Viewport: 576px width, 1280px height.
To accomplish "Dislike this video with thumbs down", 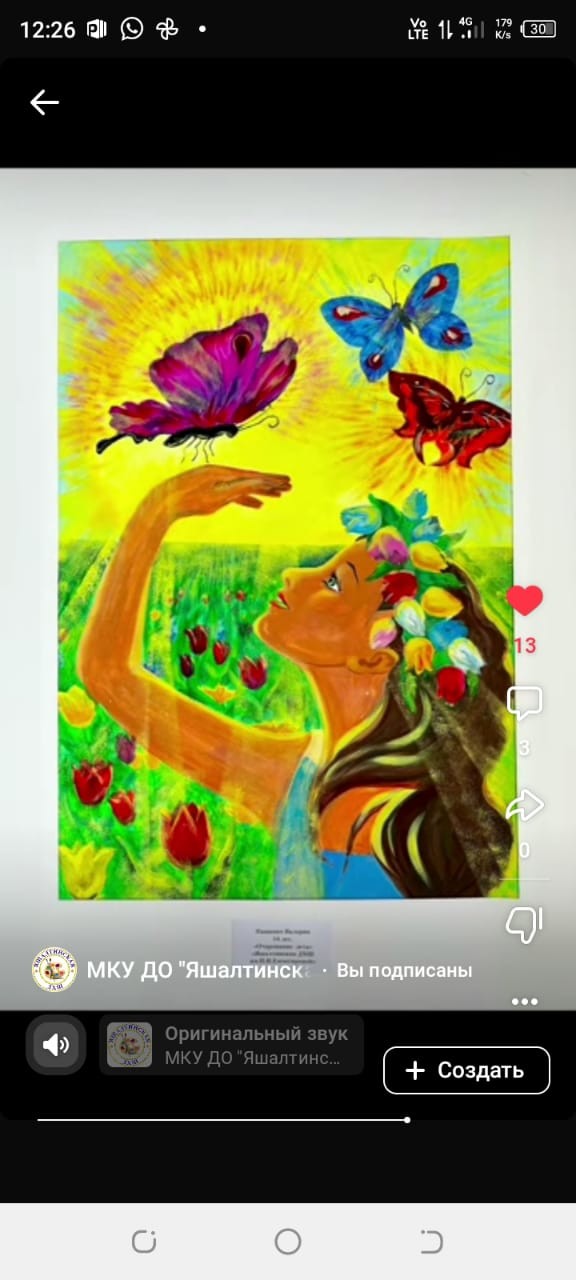I will 524,924.
